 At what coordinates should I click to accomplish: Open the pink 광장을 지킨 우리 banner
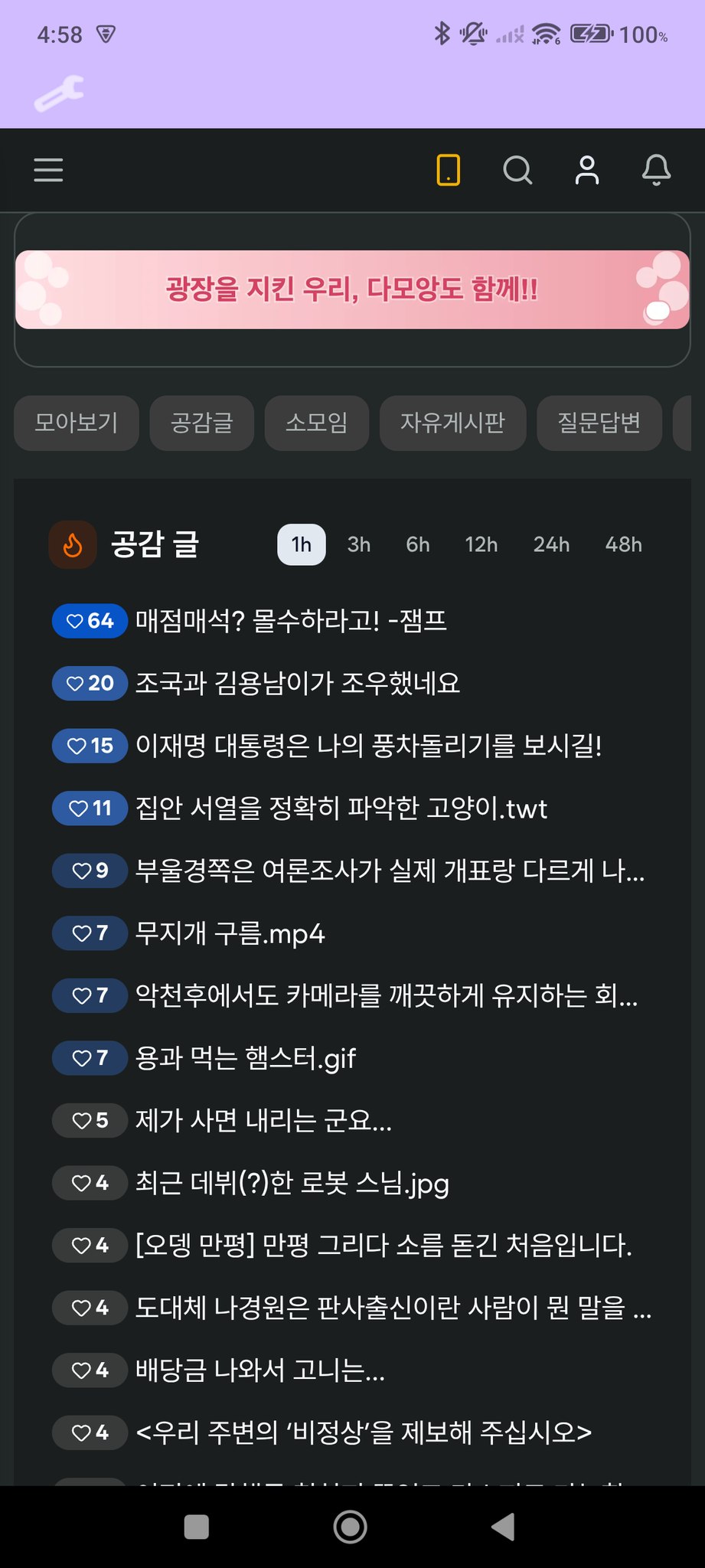coord(352,289)
